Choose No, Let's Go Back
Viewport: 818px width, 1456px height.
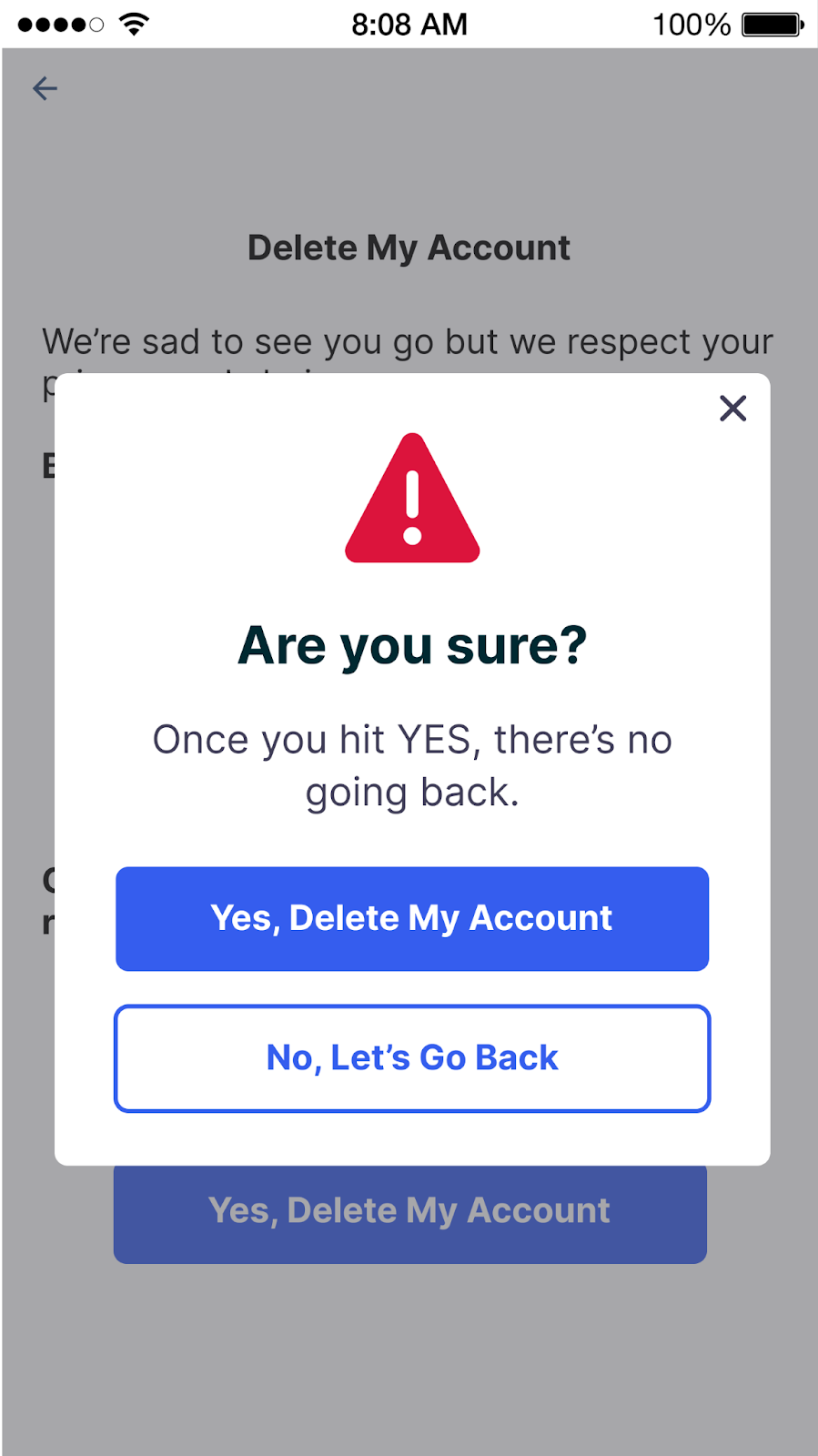click(x=412, y=1058)
